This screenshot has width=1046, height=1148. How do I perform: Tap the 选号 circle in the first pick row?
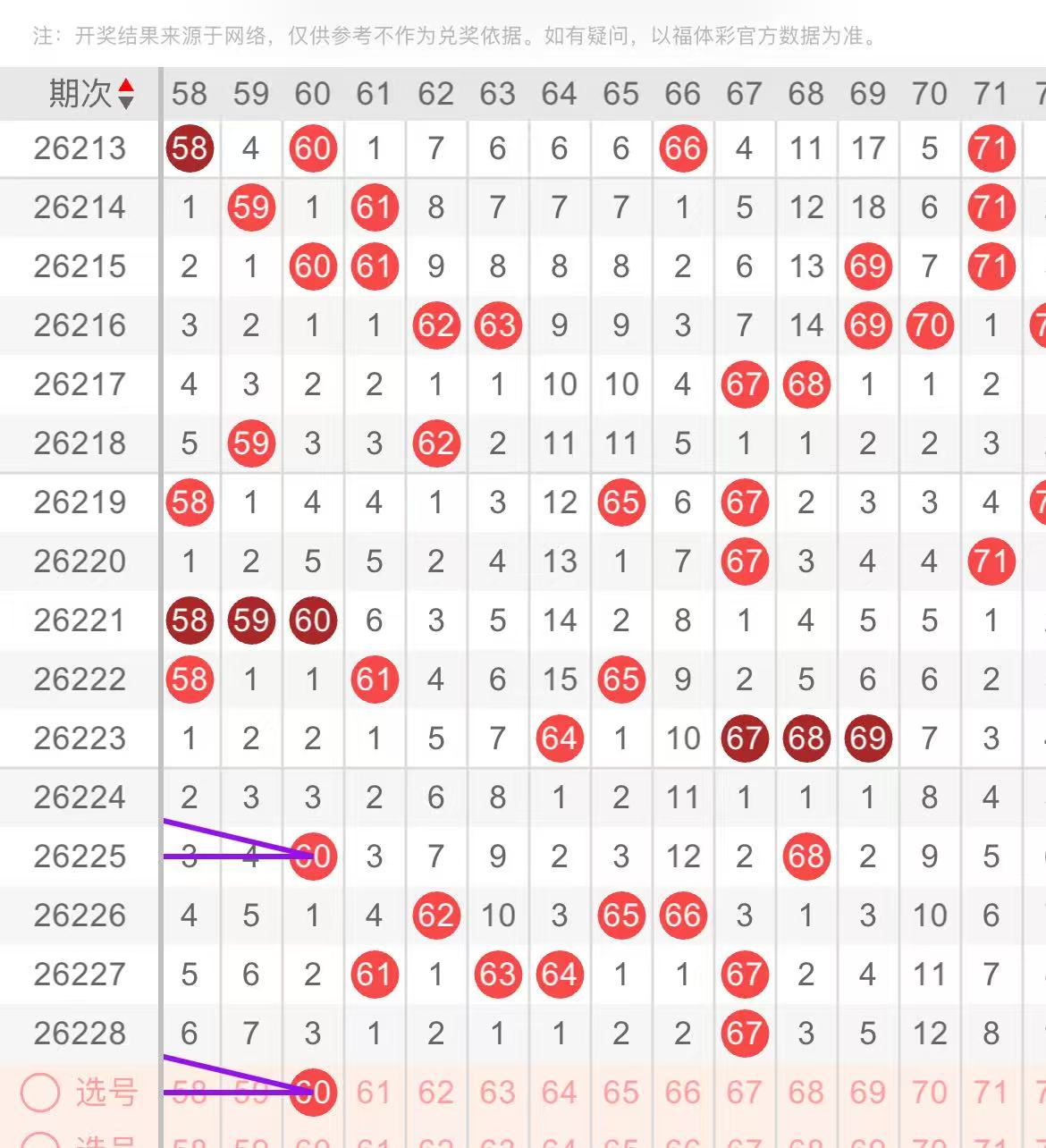(x=40, y=1093)
